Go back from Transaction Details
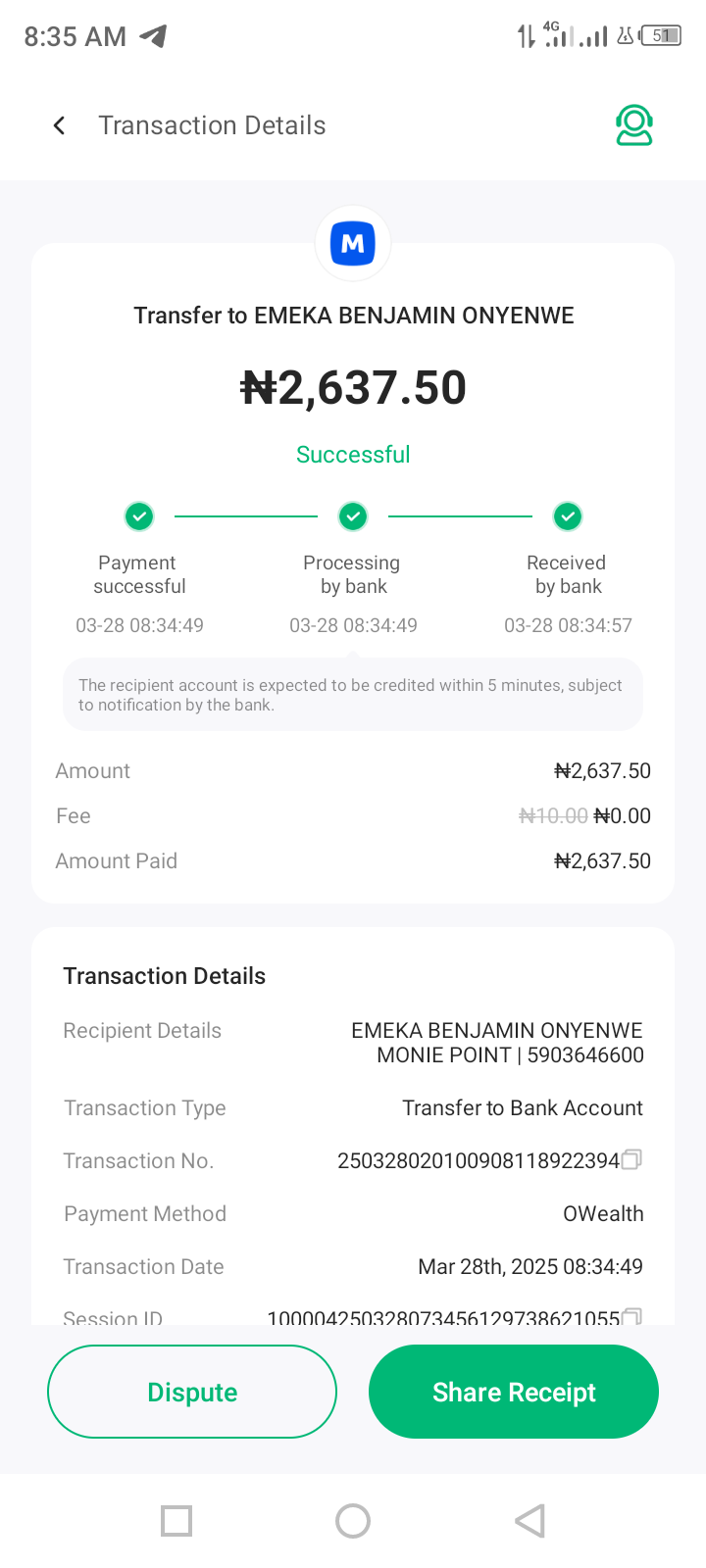Viewport: 706px width, 1568px height. (x=60, y=125)
